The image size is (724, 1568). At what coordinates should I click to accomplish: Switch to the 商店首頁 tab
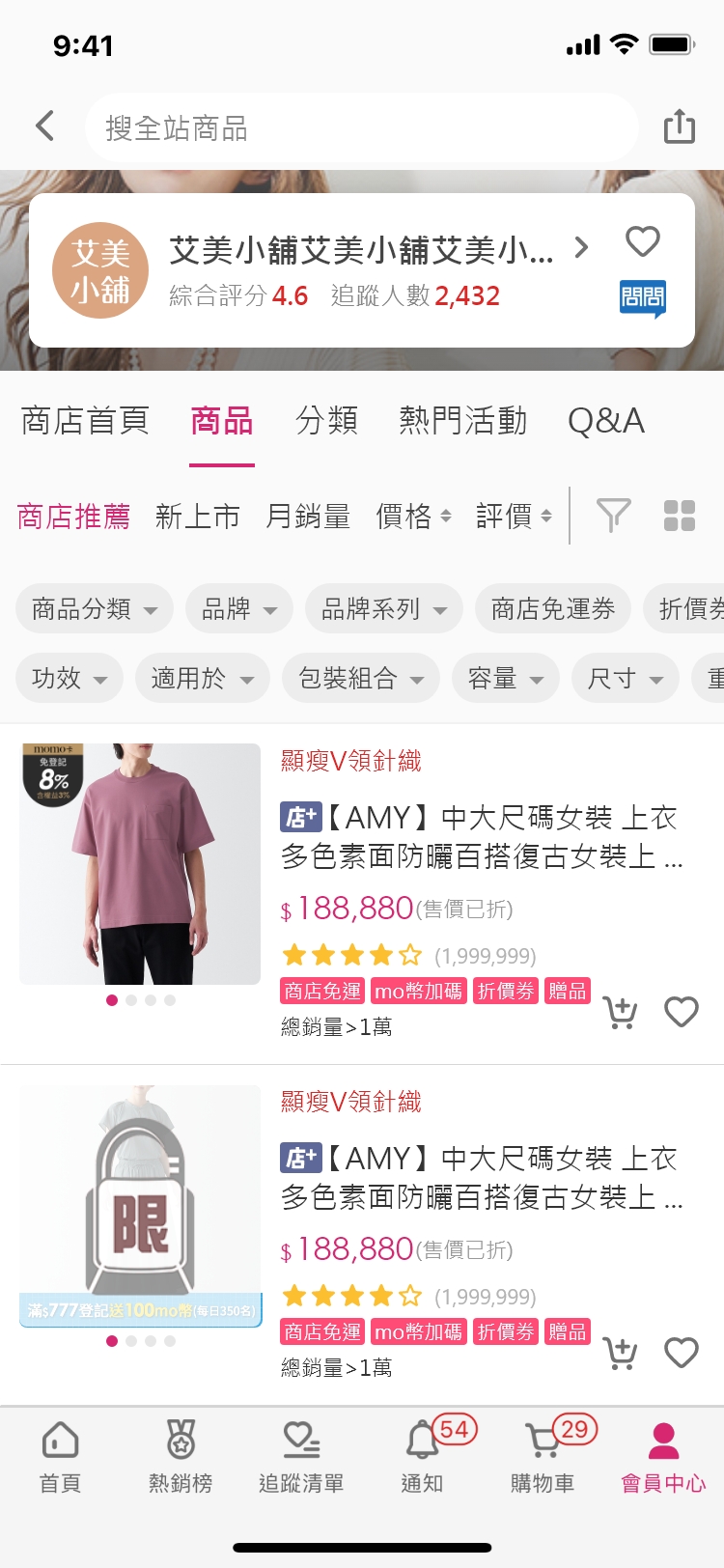[x=85, y=421]
